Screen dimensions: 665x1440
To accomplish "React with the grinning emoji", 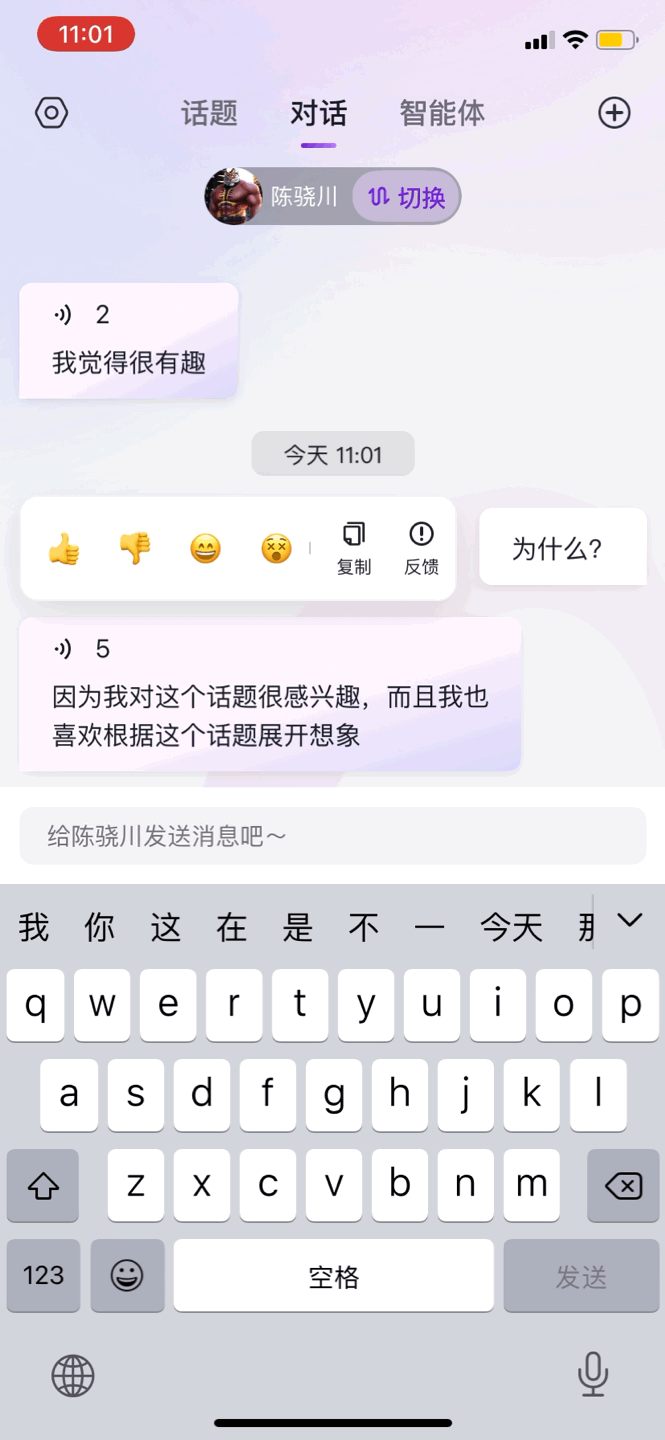I will click(x=205, y=549).
